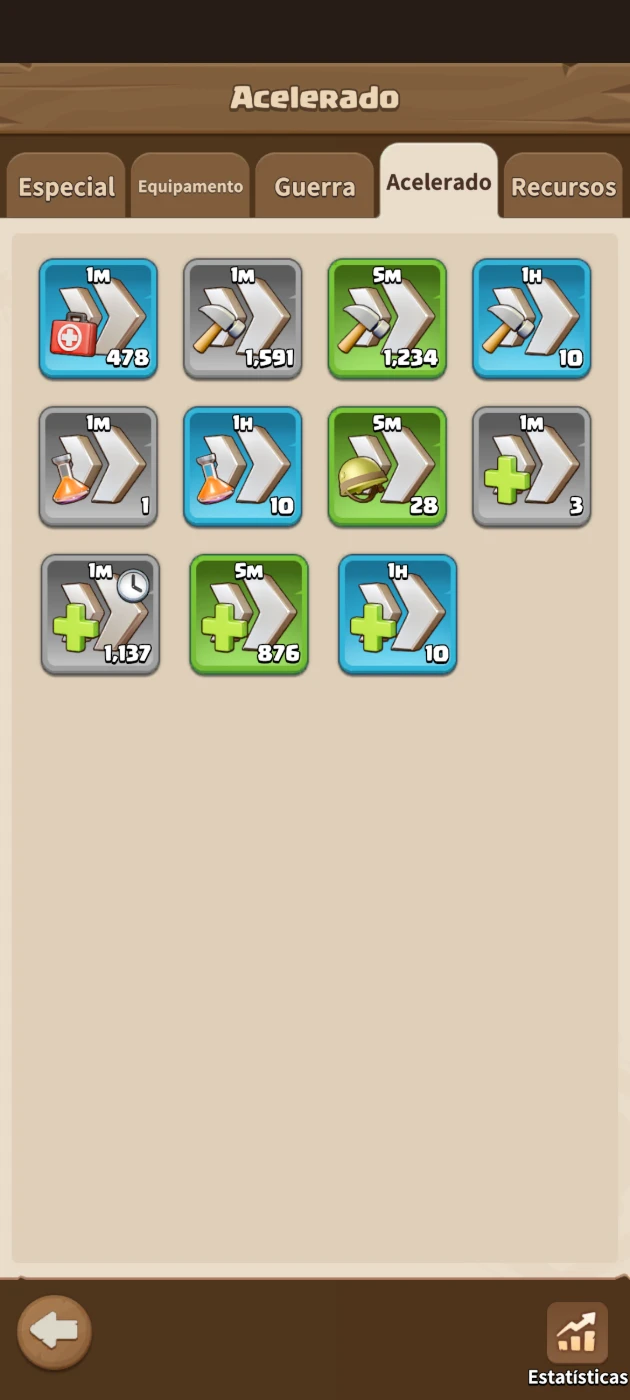Select the 1h green plus speedup item
Viewport: 630px width, 1400px height.
pyautogui.click(x=397, y=614)
